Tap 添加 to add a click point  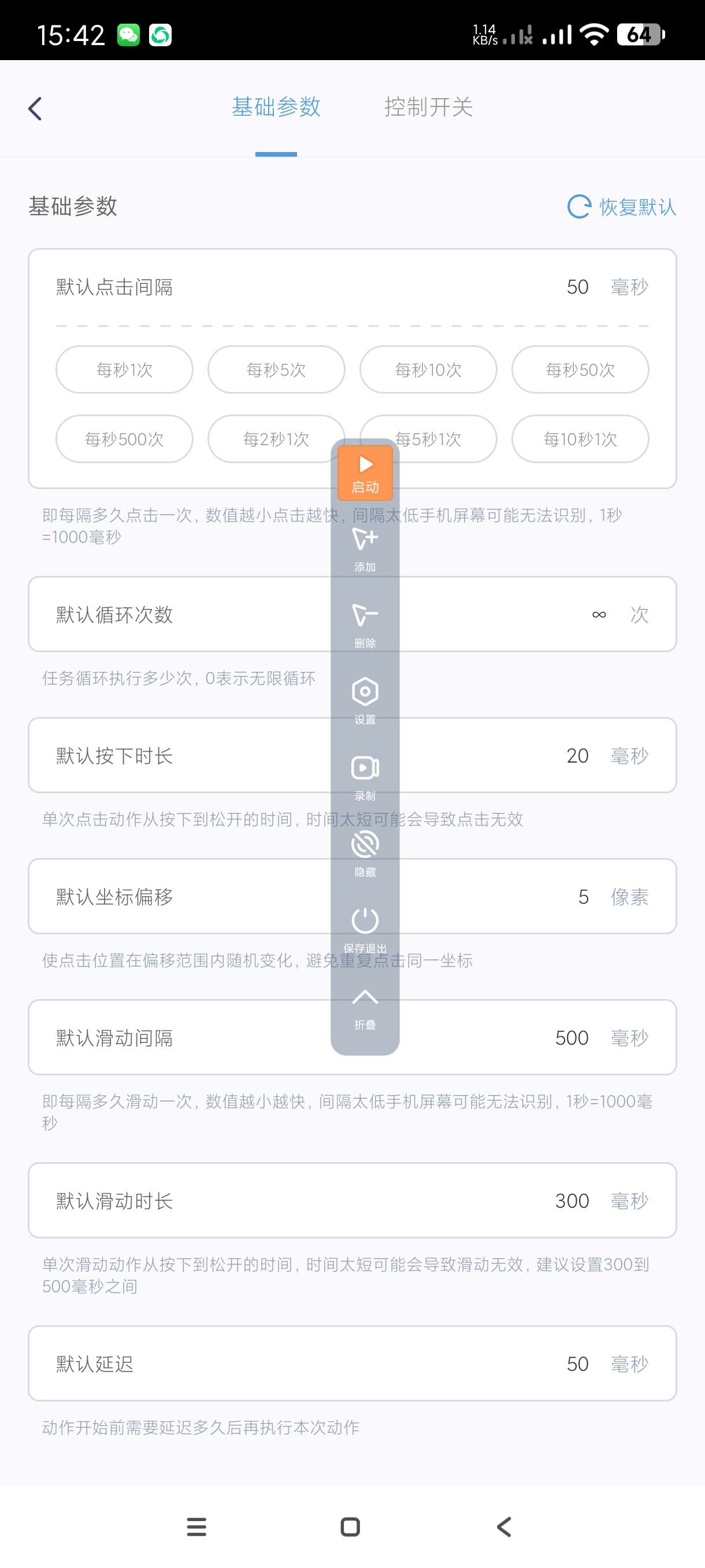(x=365, y=549)
